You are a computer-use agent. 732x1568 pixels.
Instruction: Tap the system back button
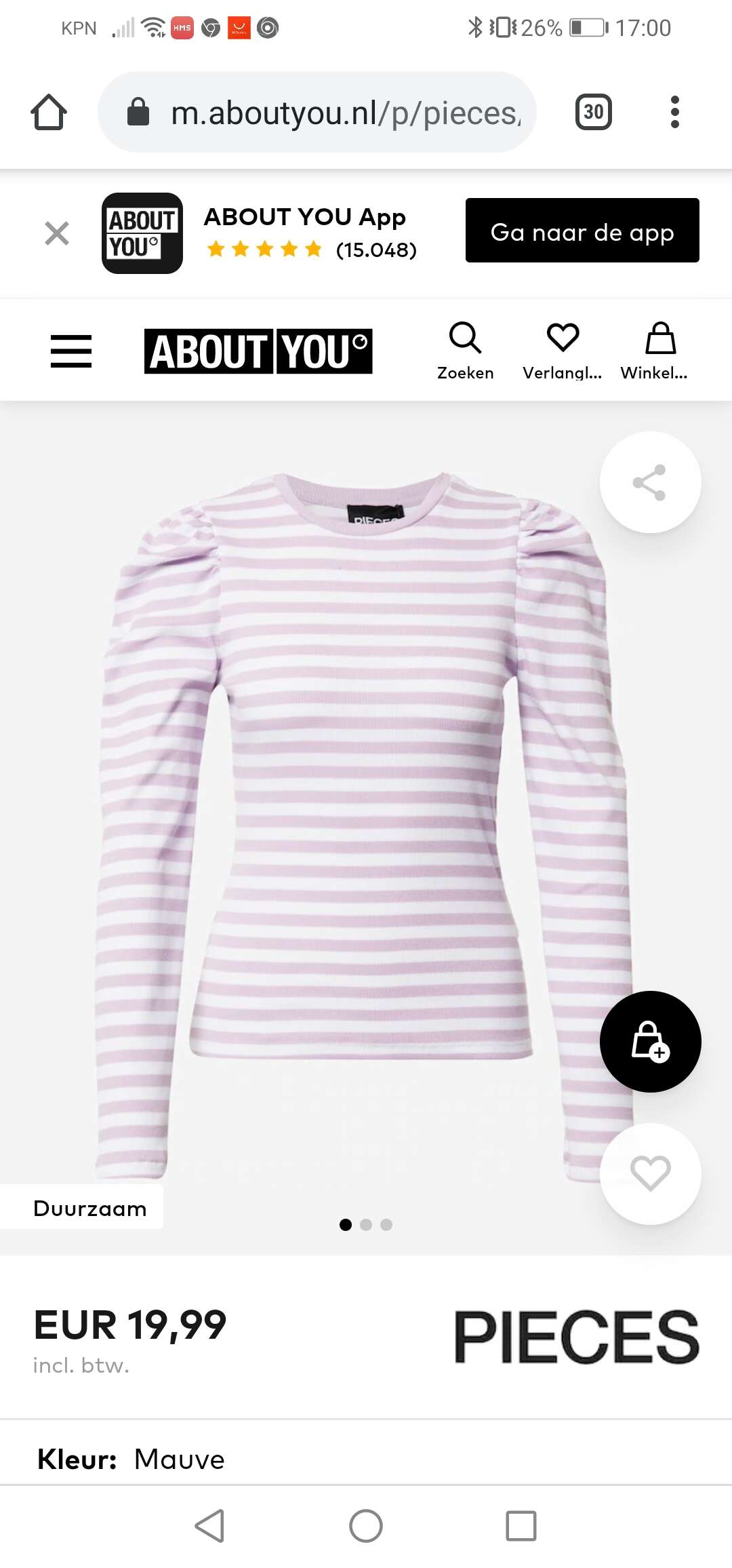click(x=209, y=1526)
